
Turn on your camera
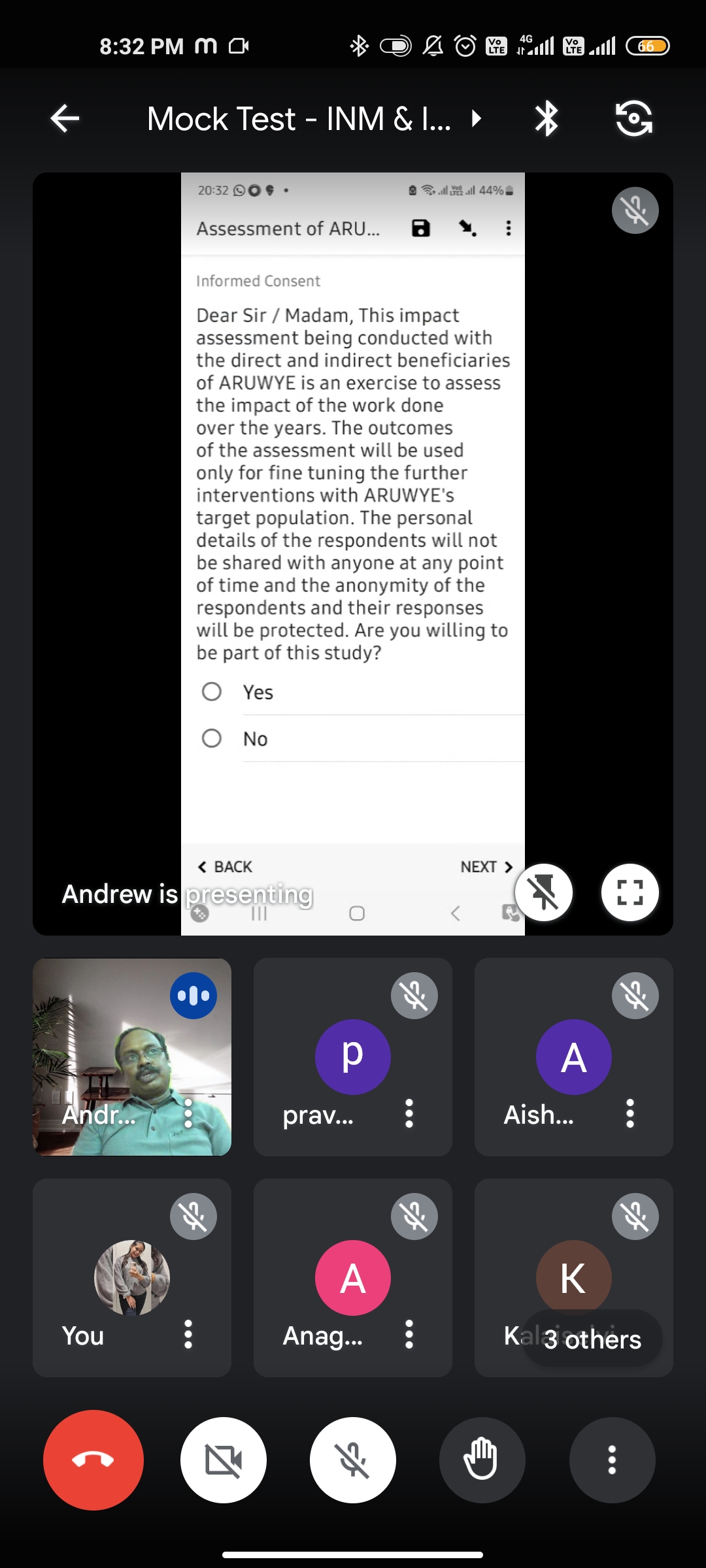click(x=224, y=1460)
